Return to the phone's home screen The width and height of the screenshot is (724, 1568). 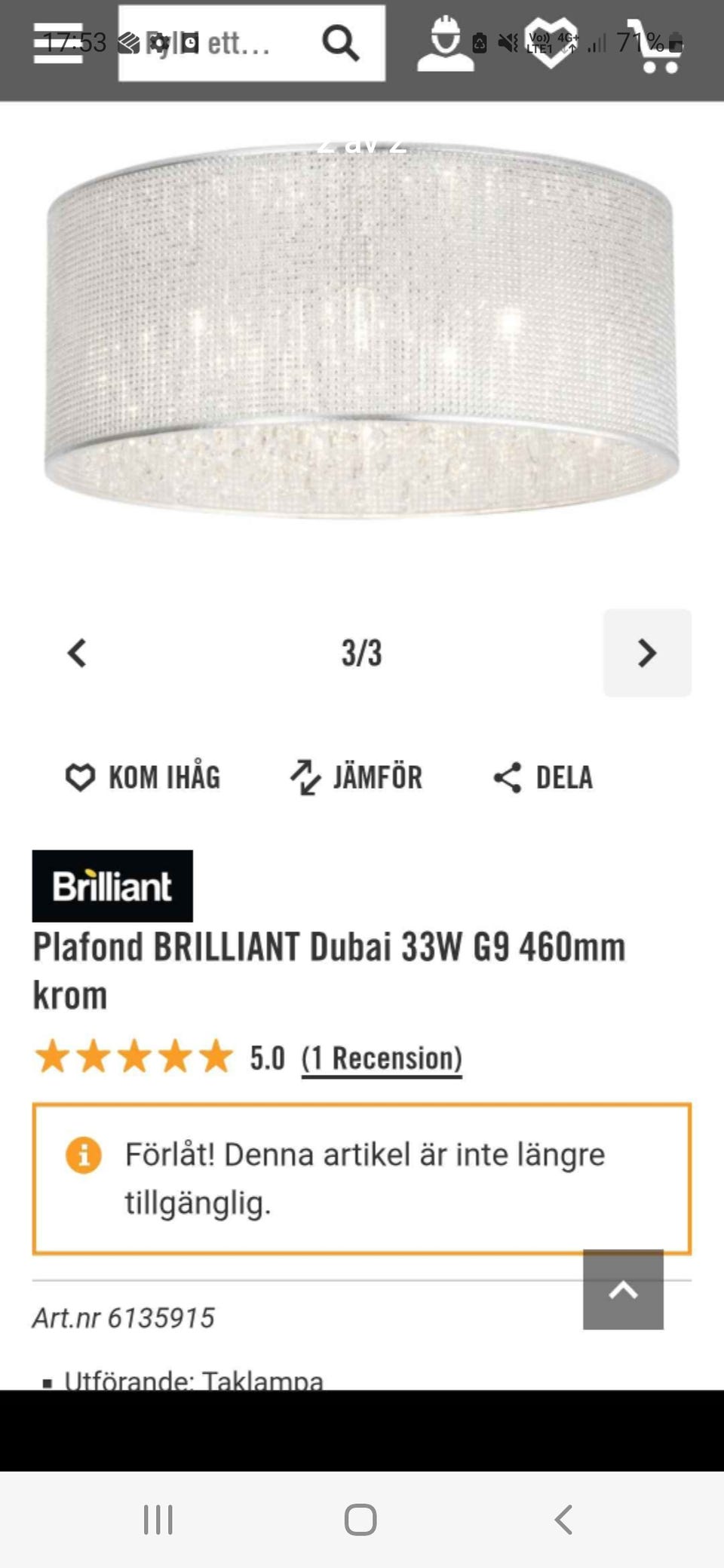tap(360, 1519)
